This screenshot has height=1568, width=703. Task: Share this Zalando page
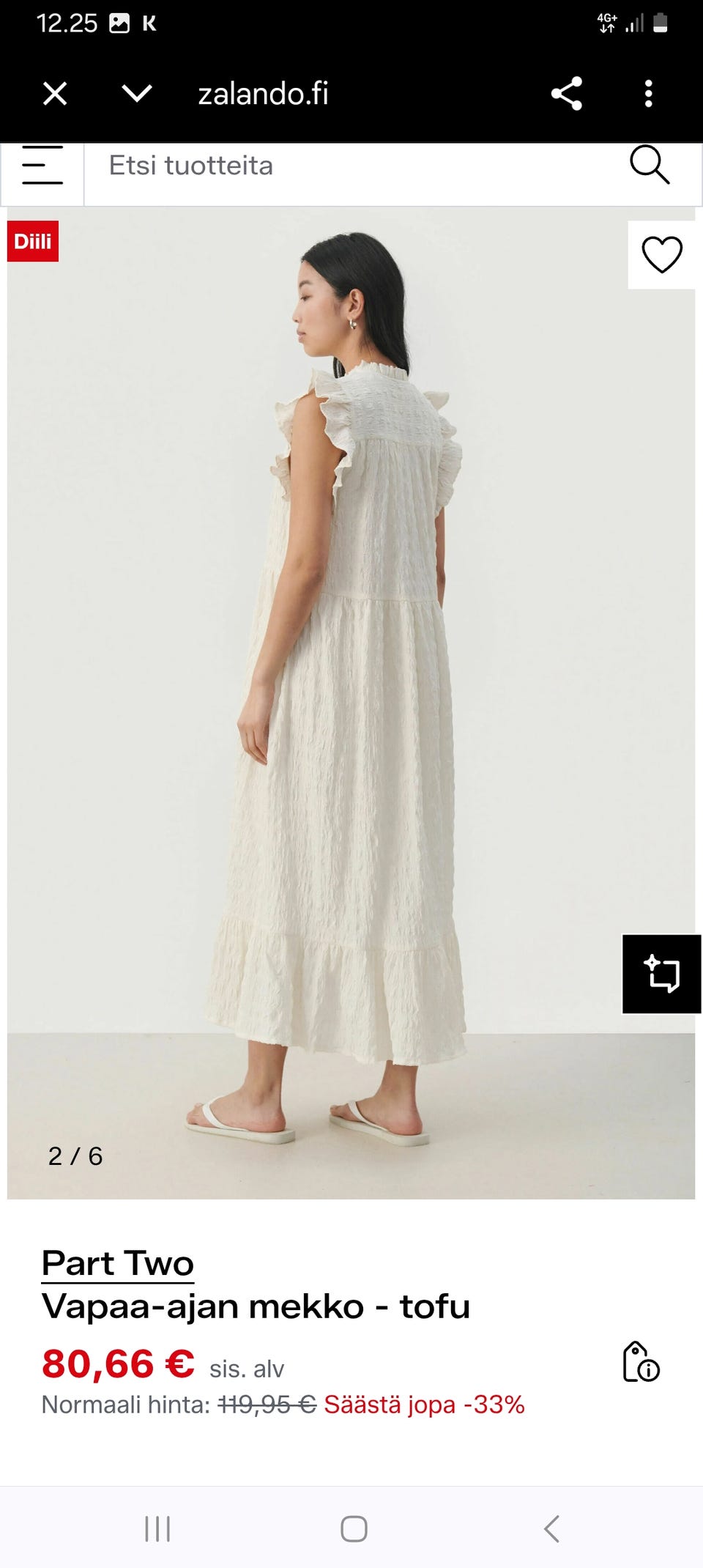(566, 94)
